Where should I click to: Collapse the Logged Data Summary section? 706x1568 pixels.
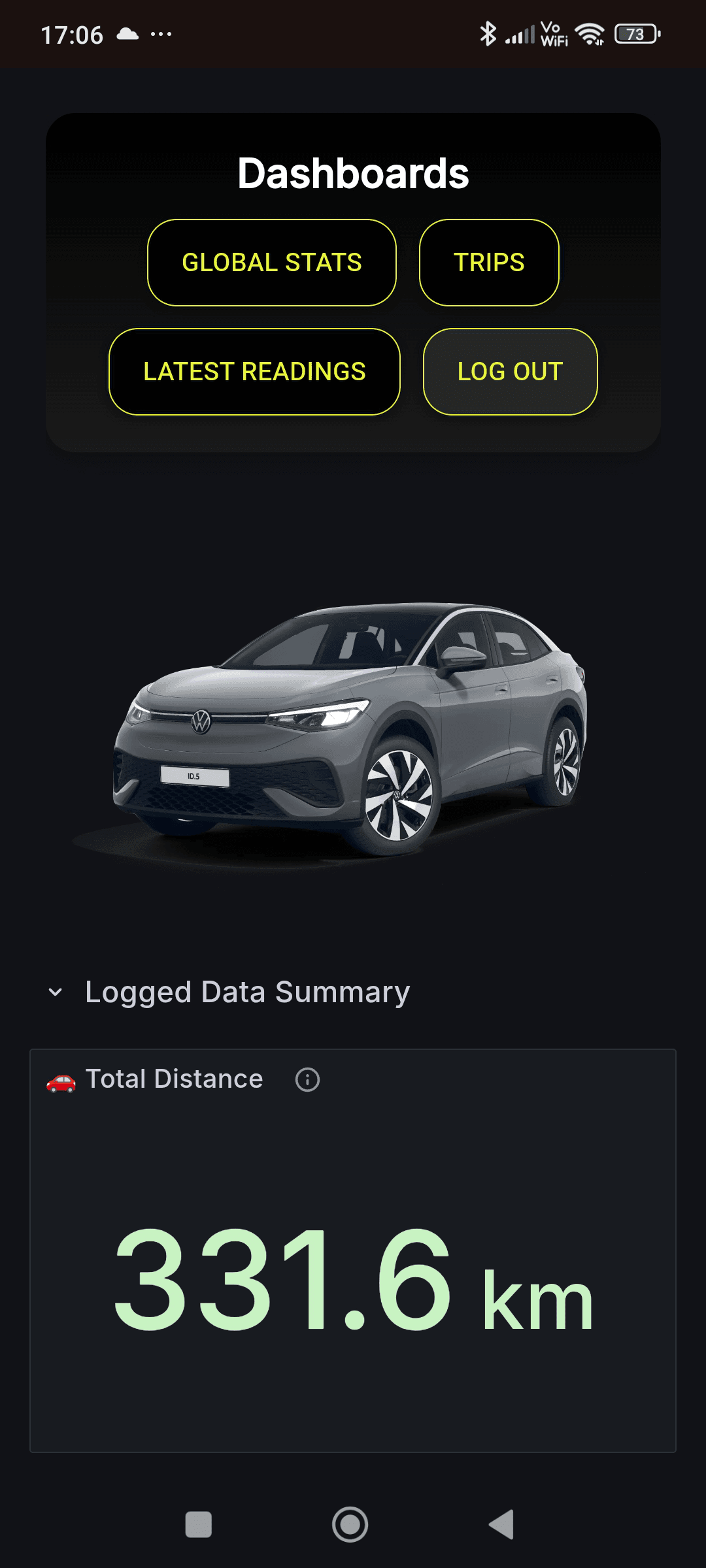[56, 992]
